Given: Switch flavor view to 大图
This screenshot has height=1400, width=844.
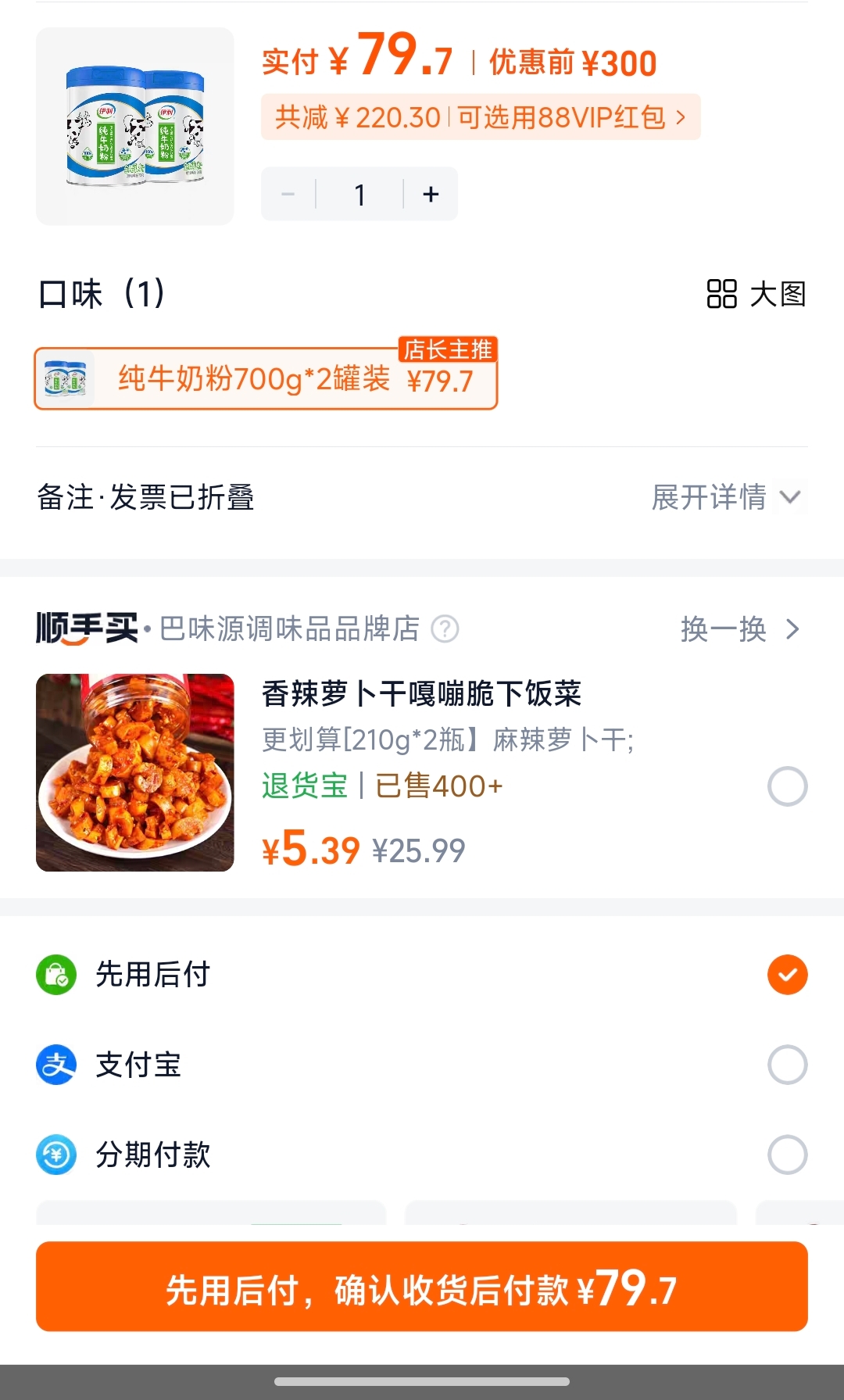Looking at the screenshot, I should click(x=756, y=295).
